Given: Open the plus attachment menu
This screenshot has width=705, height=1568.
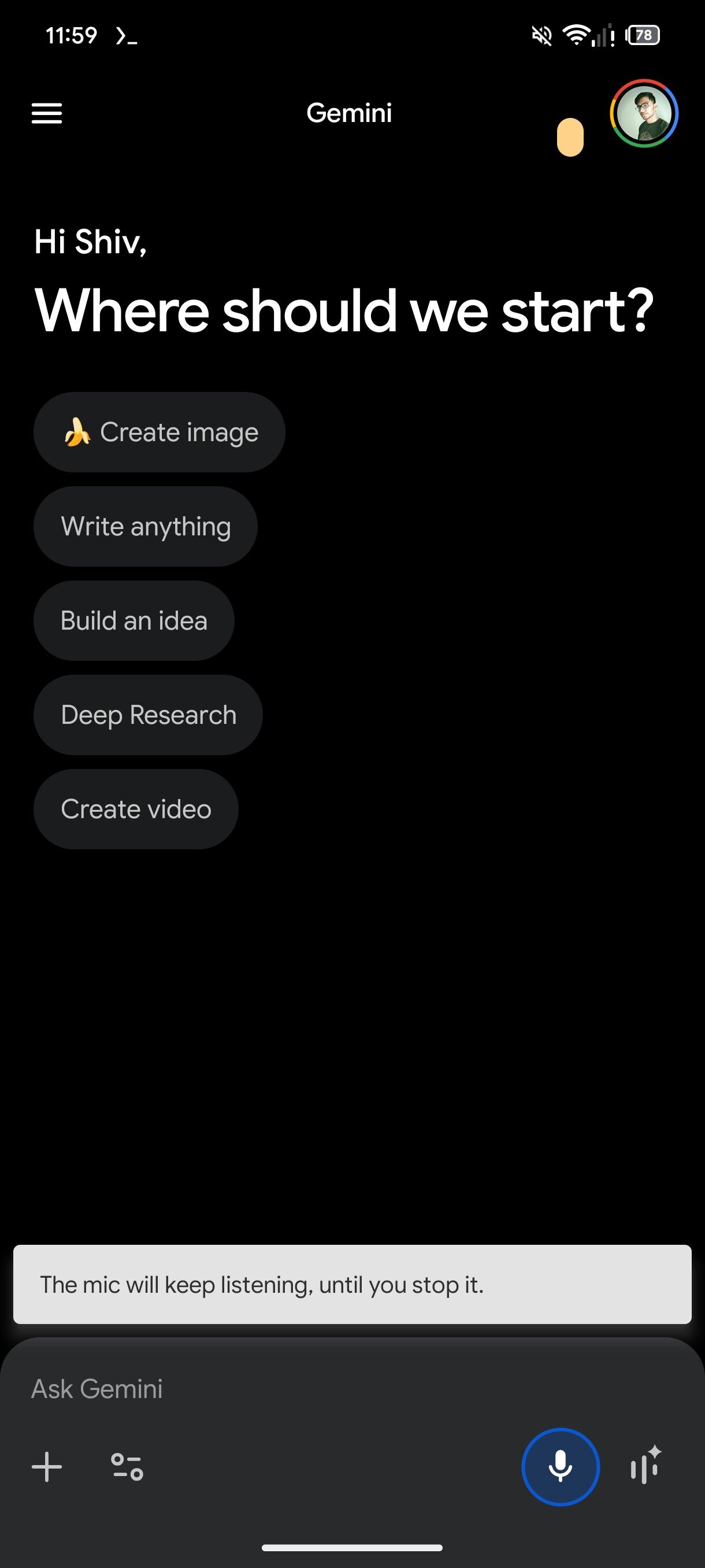Looking at the screenshot, I should pyautogui.click(x=47, y=1467).
